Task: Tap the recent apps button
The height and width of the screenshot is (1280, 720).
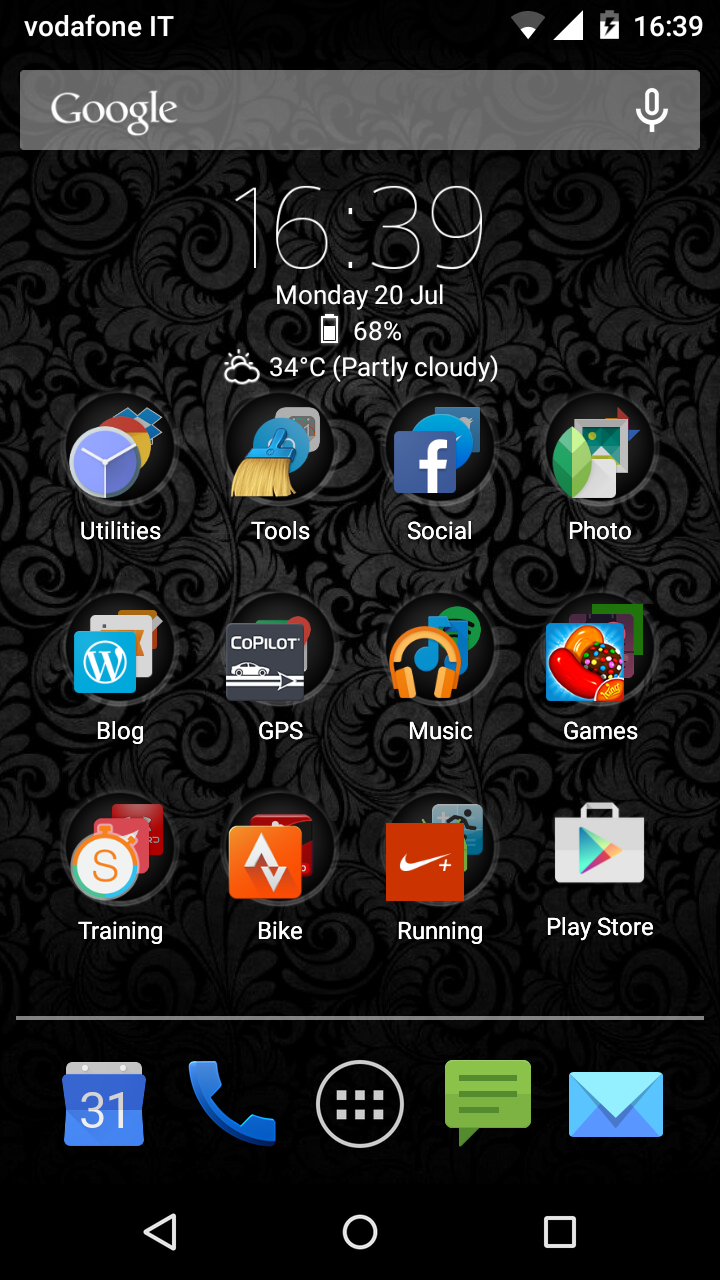Action: (560, 1232)
